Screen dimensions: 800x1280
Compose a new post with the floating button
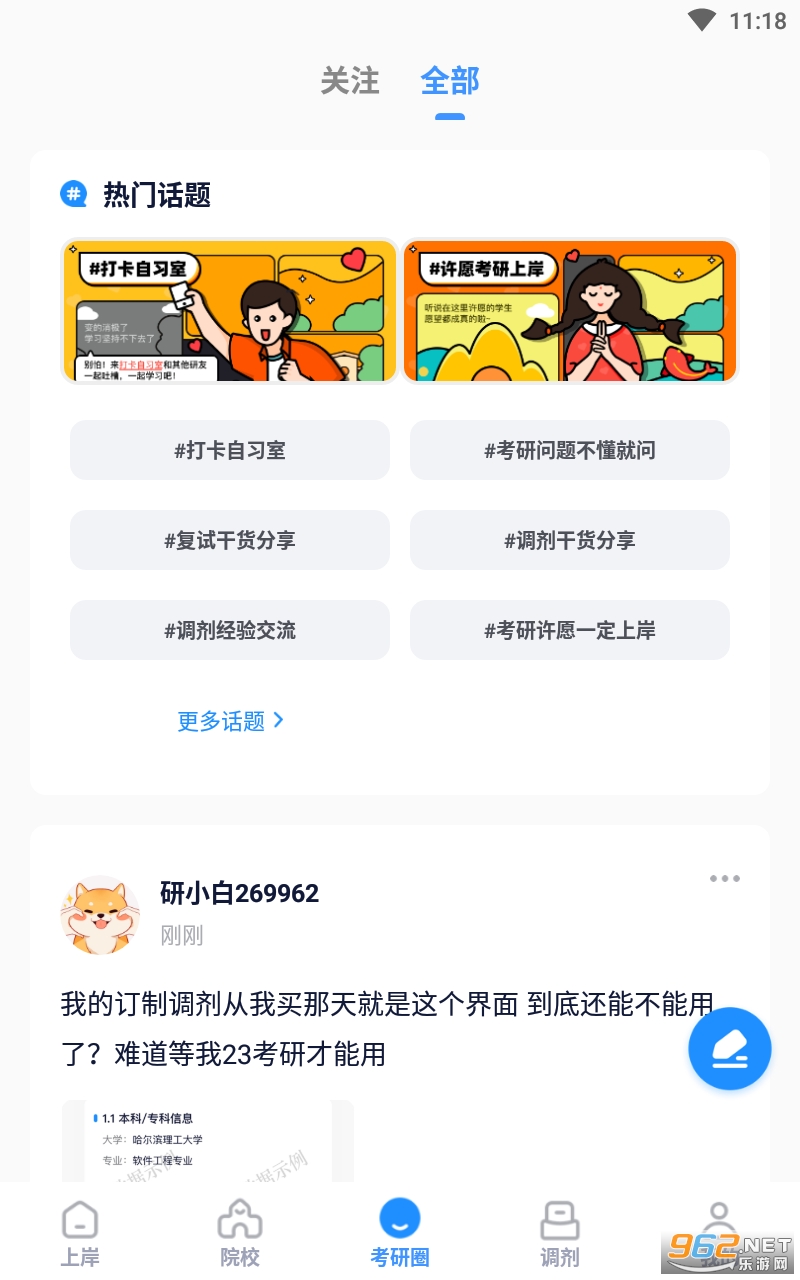(729, 1049)
